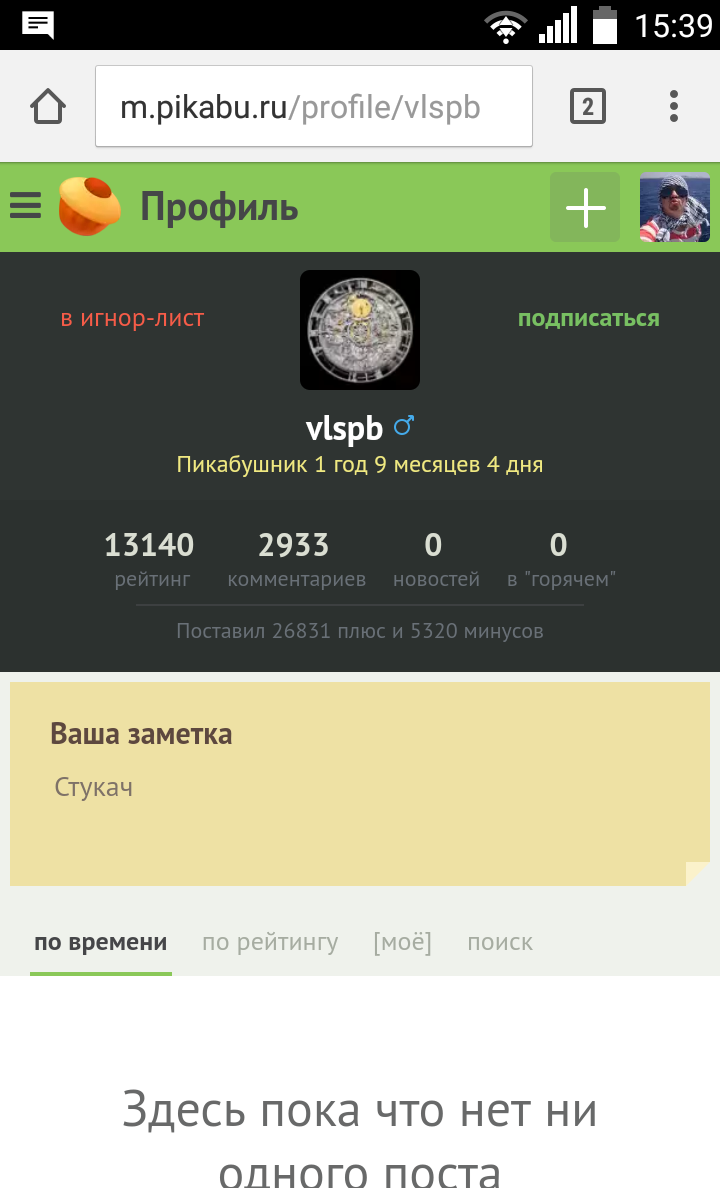Screen dimensions: 720x1188
Task: Open the browser tab switcher
Action: (587, 106)
